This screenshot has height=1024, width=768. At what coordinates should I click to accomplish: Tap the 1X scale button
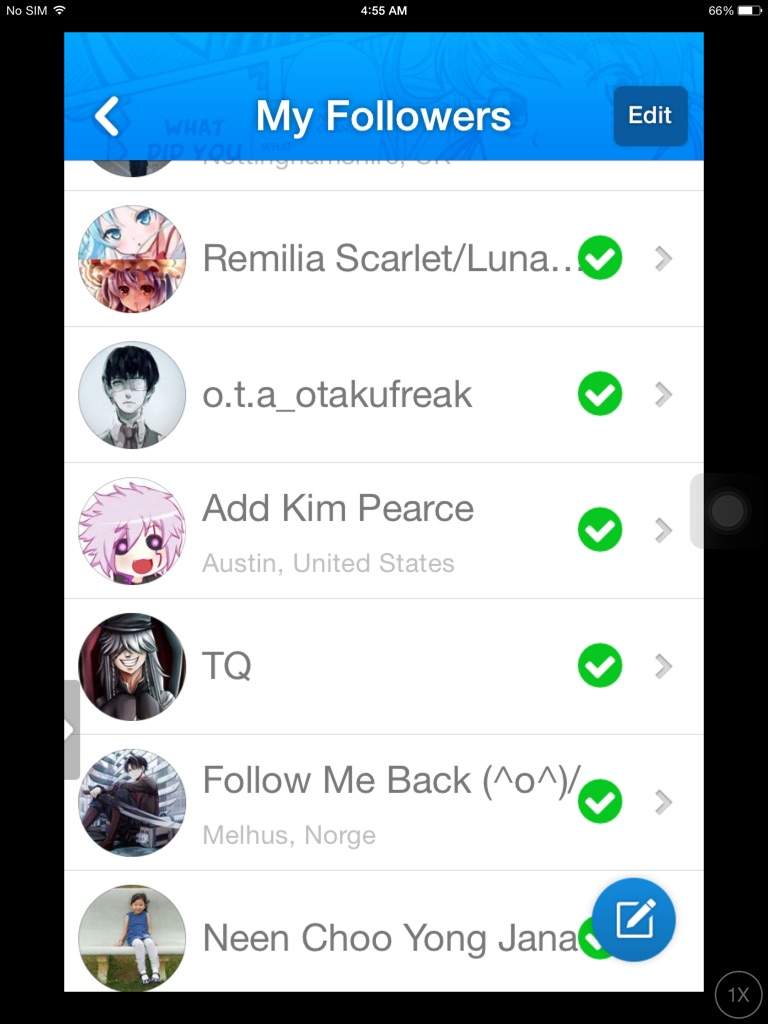[x=738, y=994]
